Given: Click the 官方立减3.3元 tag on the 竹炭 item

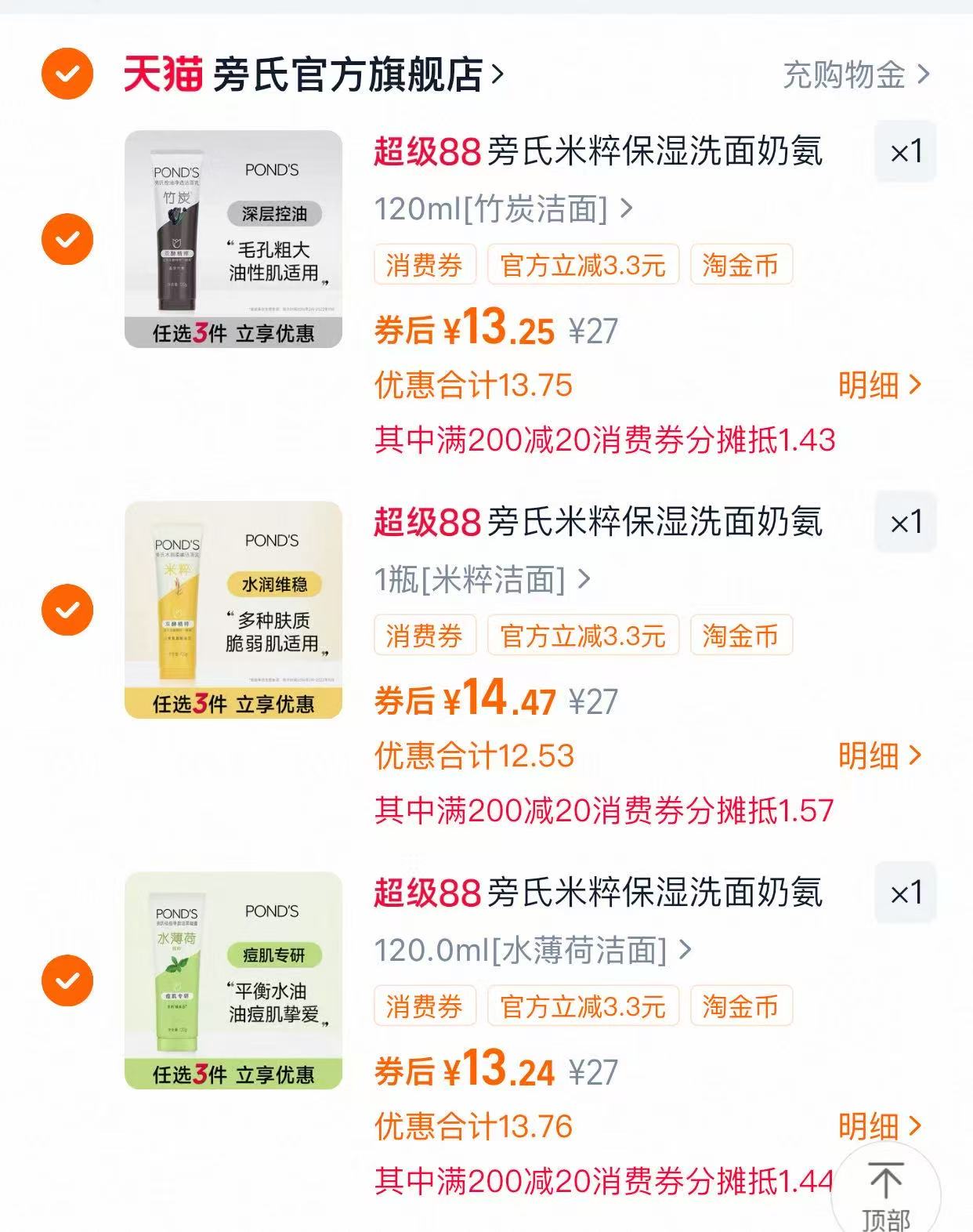Looking at the screenshot, I should [582, 266].
